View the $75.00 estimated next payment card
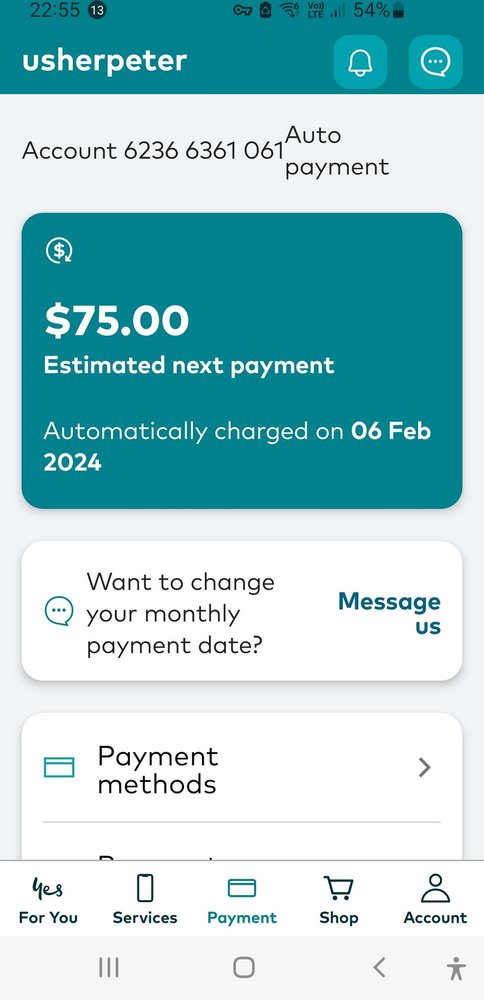 click(242, 360)
